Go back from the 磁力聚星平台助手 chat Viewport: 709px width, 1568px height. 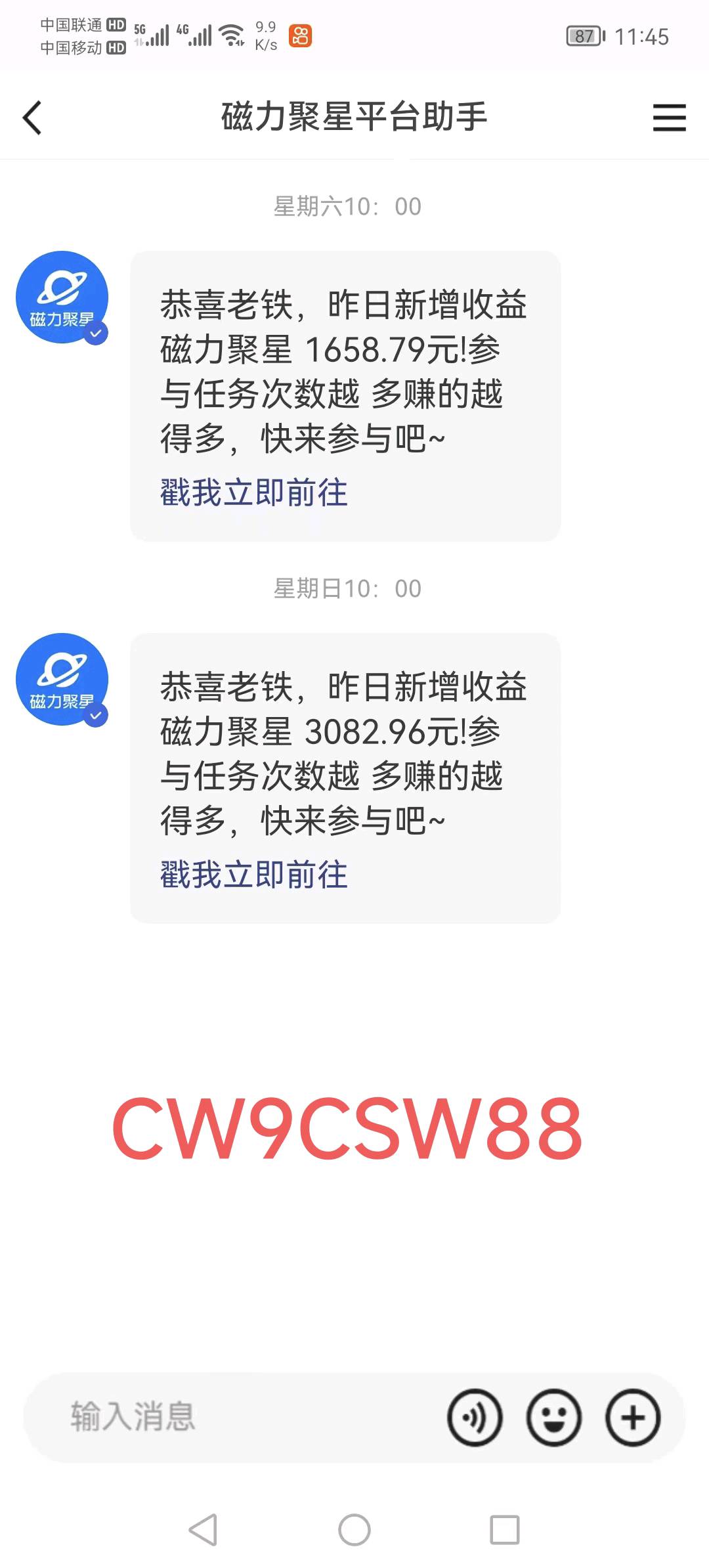click(x=33, y=118)
